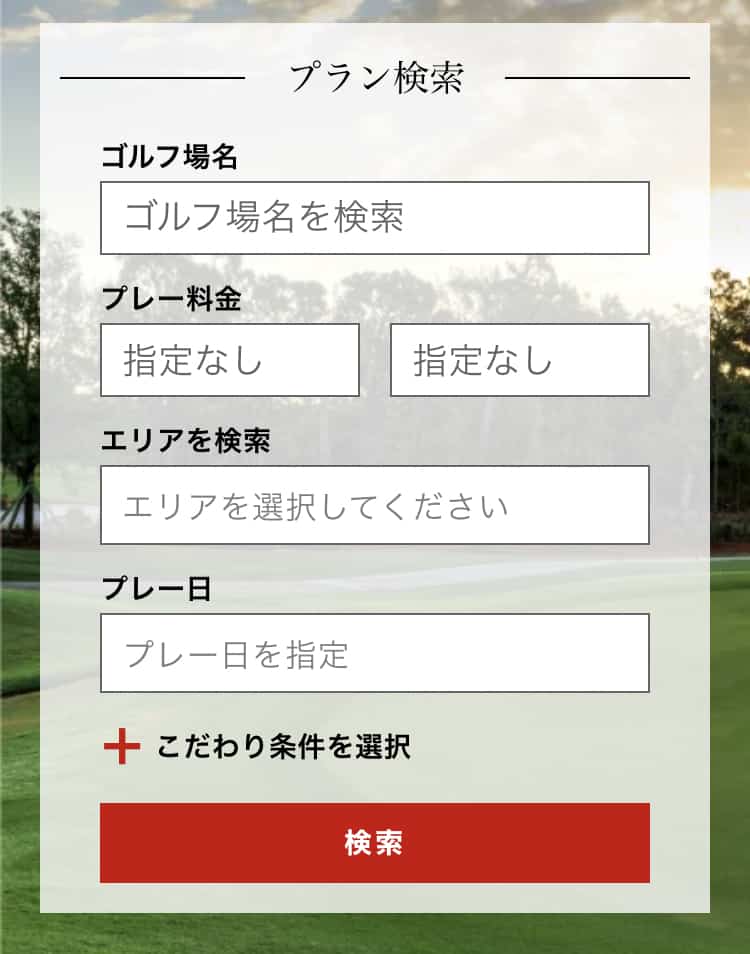Expand こだわり条件を選択 options

257,746
